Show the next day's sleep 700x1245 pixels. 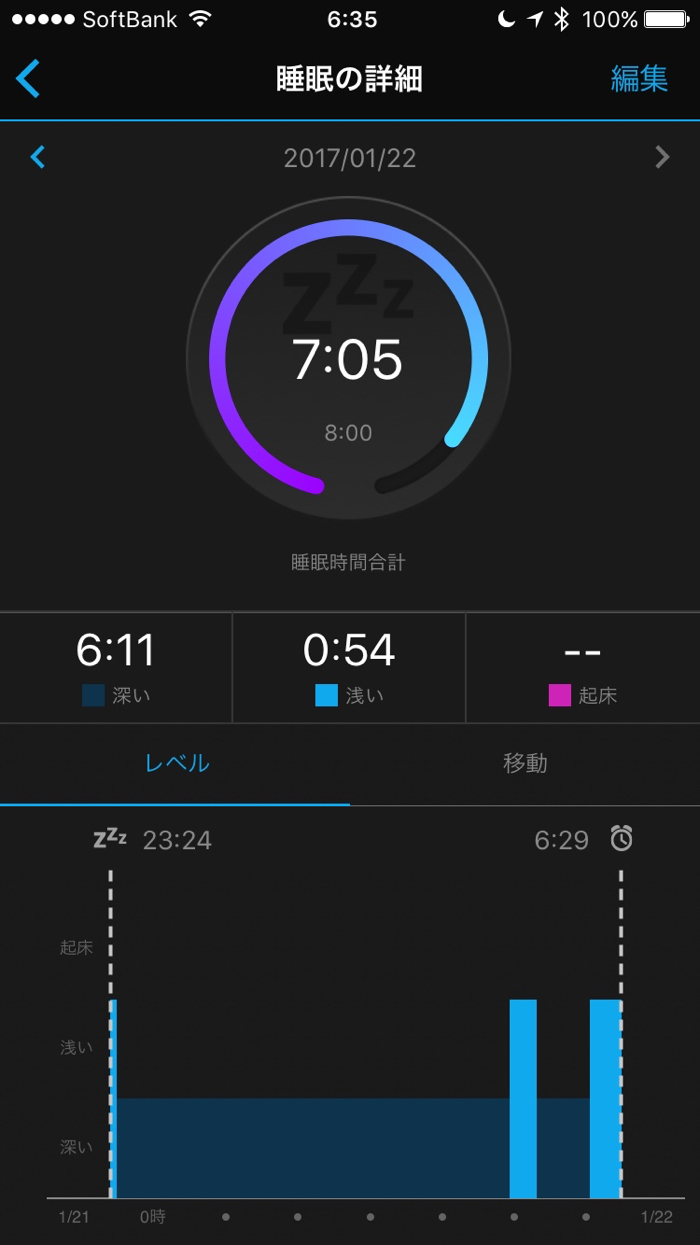click(x=661, y=157)
